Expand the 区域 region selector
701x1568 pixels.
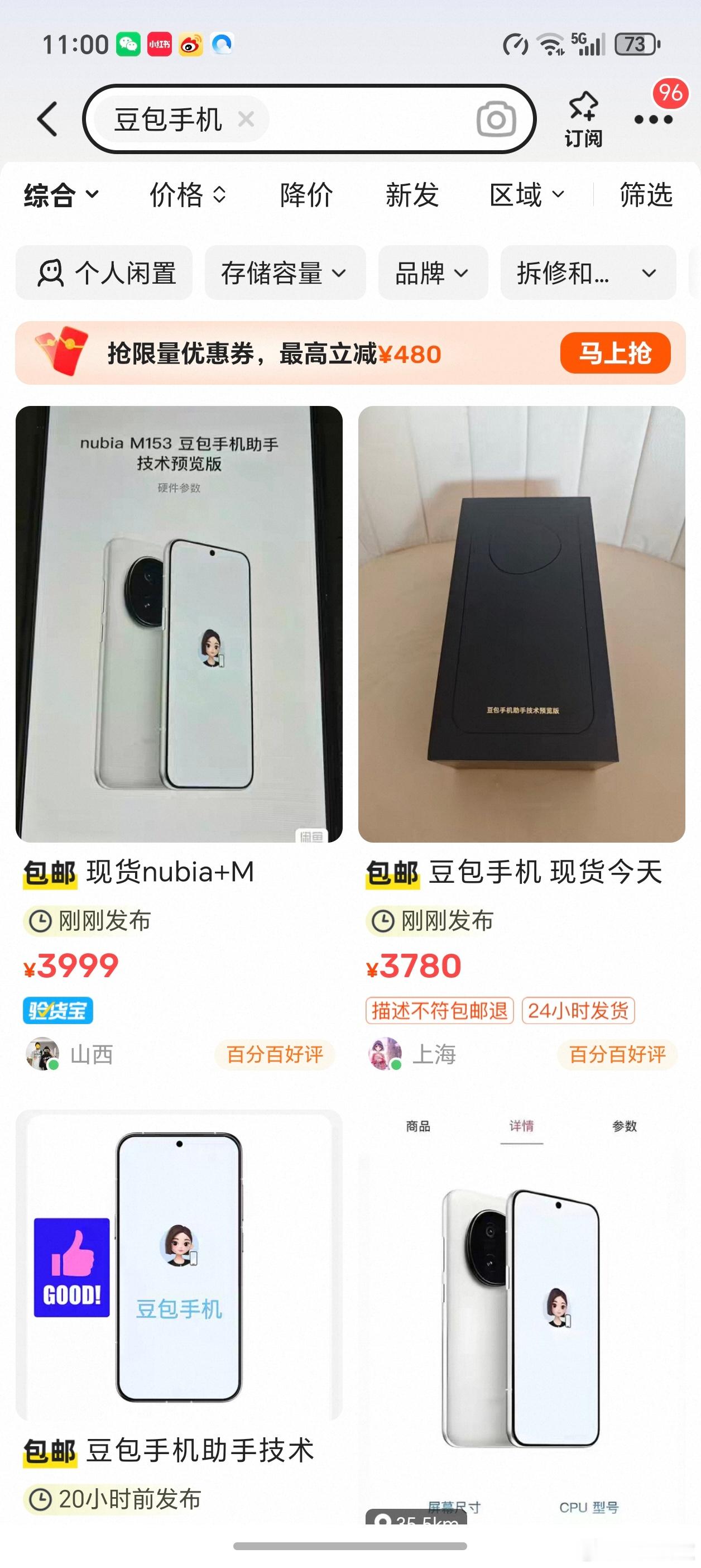(526, 195)
